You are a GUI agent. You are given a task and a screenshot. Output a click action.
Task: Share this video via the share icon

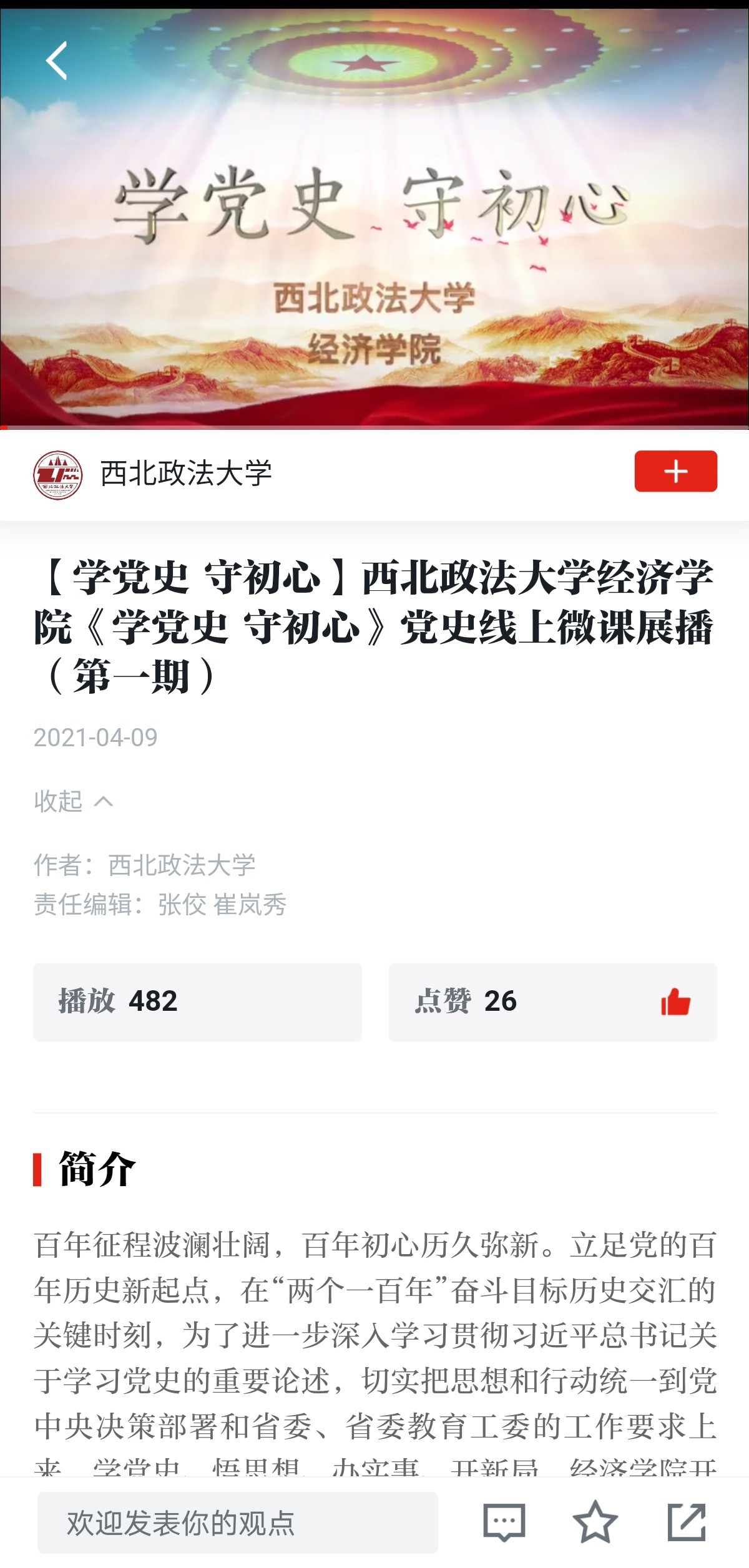point(687,1522)
